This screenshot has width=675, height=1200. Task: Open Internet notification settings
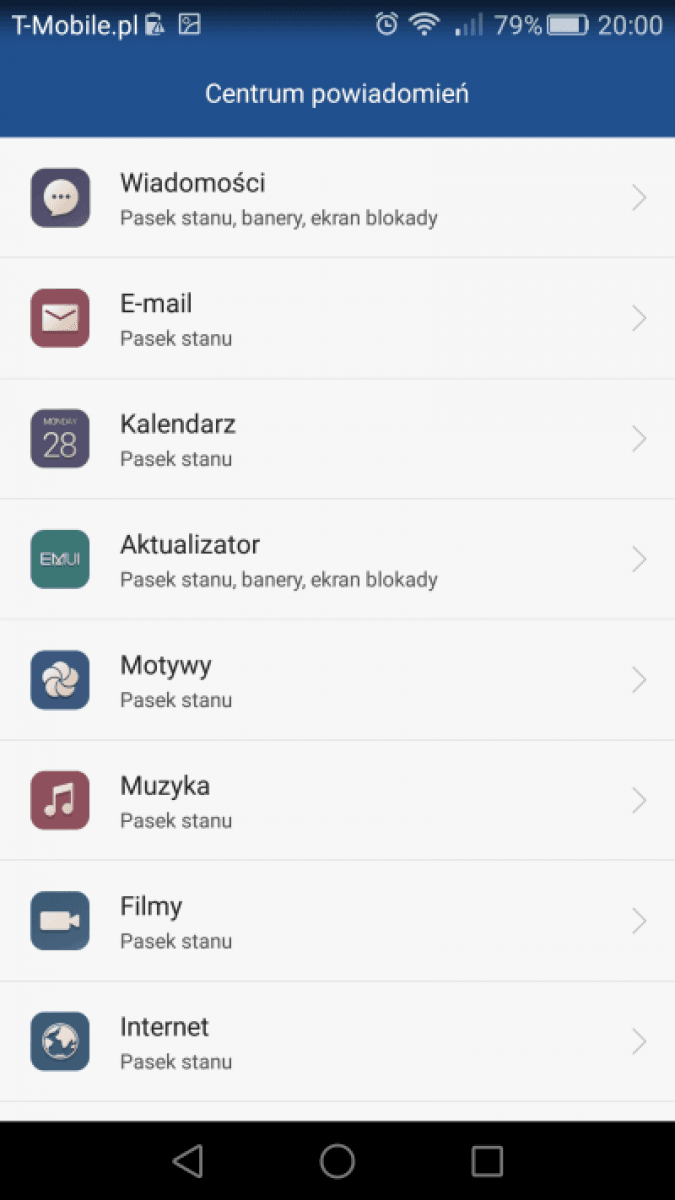pos(337,1042)
